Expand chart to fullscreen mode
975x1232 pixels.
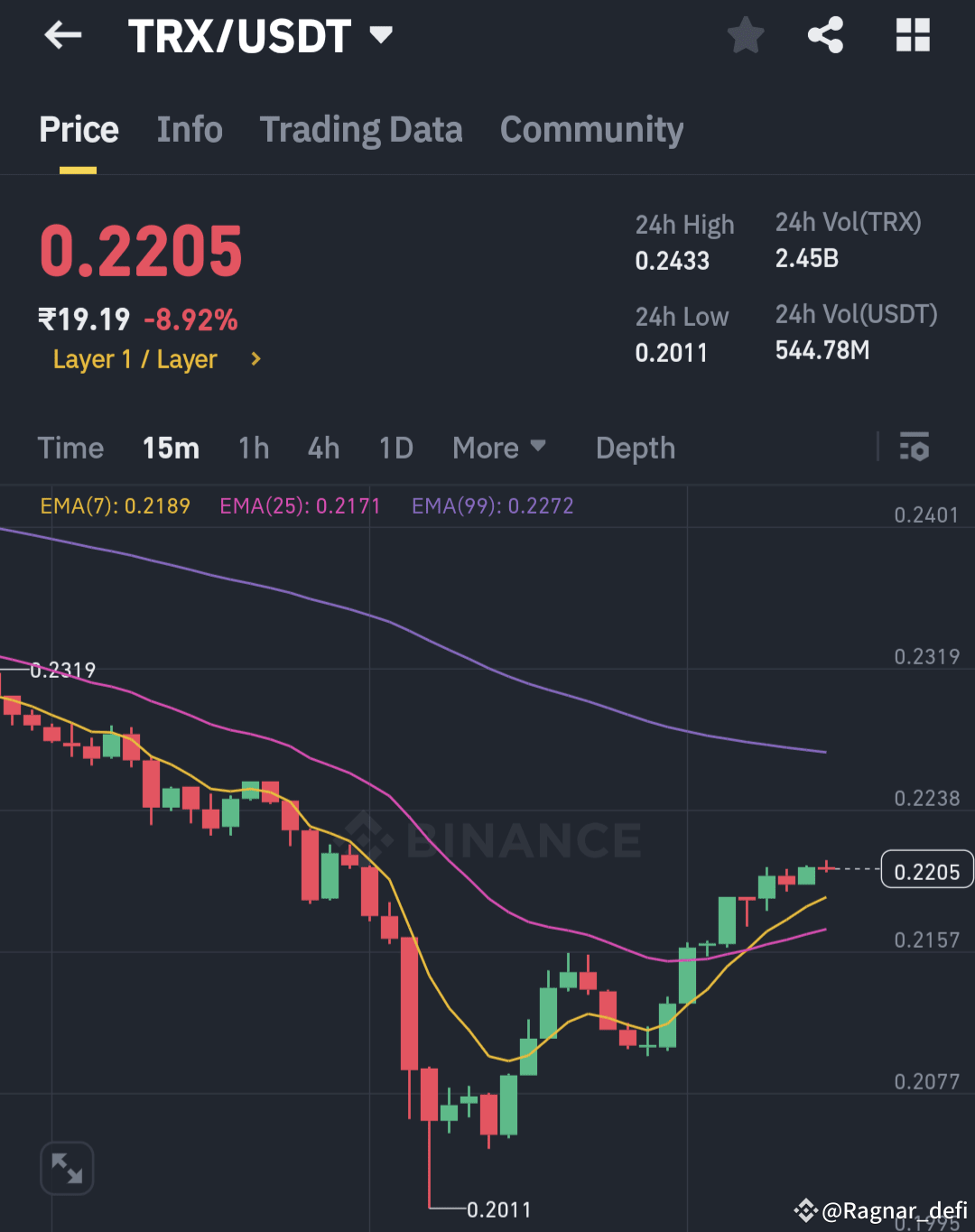tap(67, 1168)
